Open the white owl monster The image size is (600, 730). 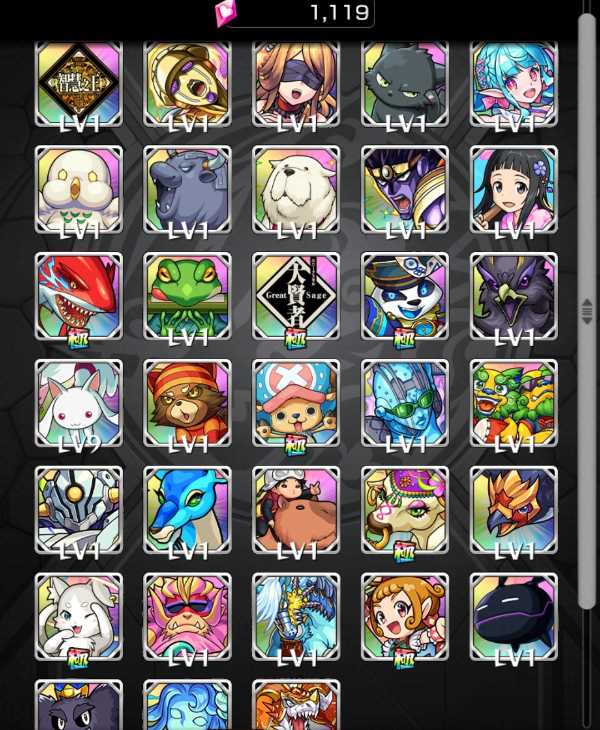point(78,190)
